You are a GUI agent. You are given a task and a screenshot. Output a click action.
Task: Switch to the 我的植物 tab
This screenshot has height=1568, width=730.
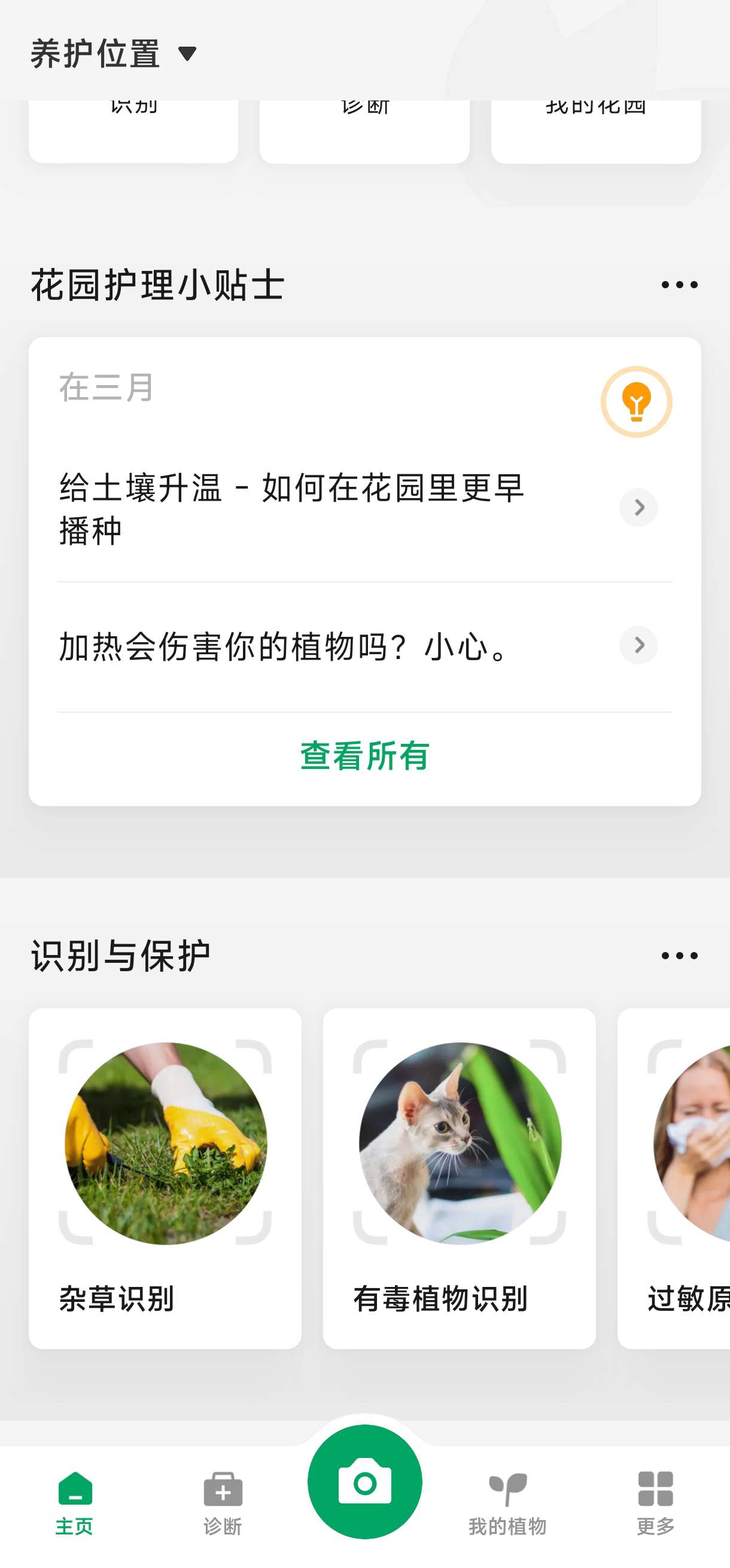(x=507, y=1502)
